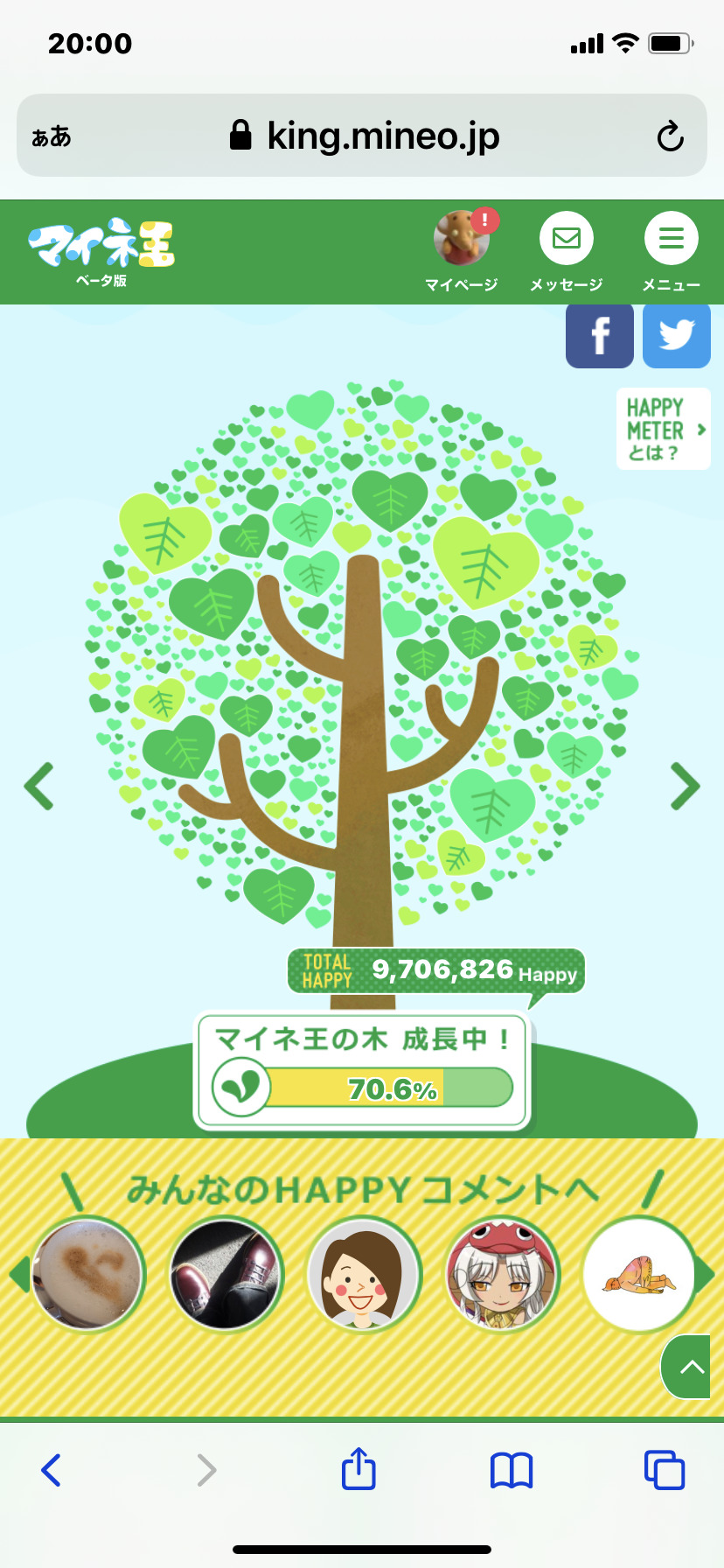Open Safari share sheet
Viewport: 724px width, 1568px height.
tap(359, 1469)
